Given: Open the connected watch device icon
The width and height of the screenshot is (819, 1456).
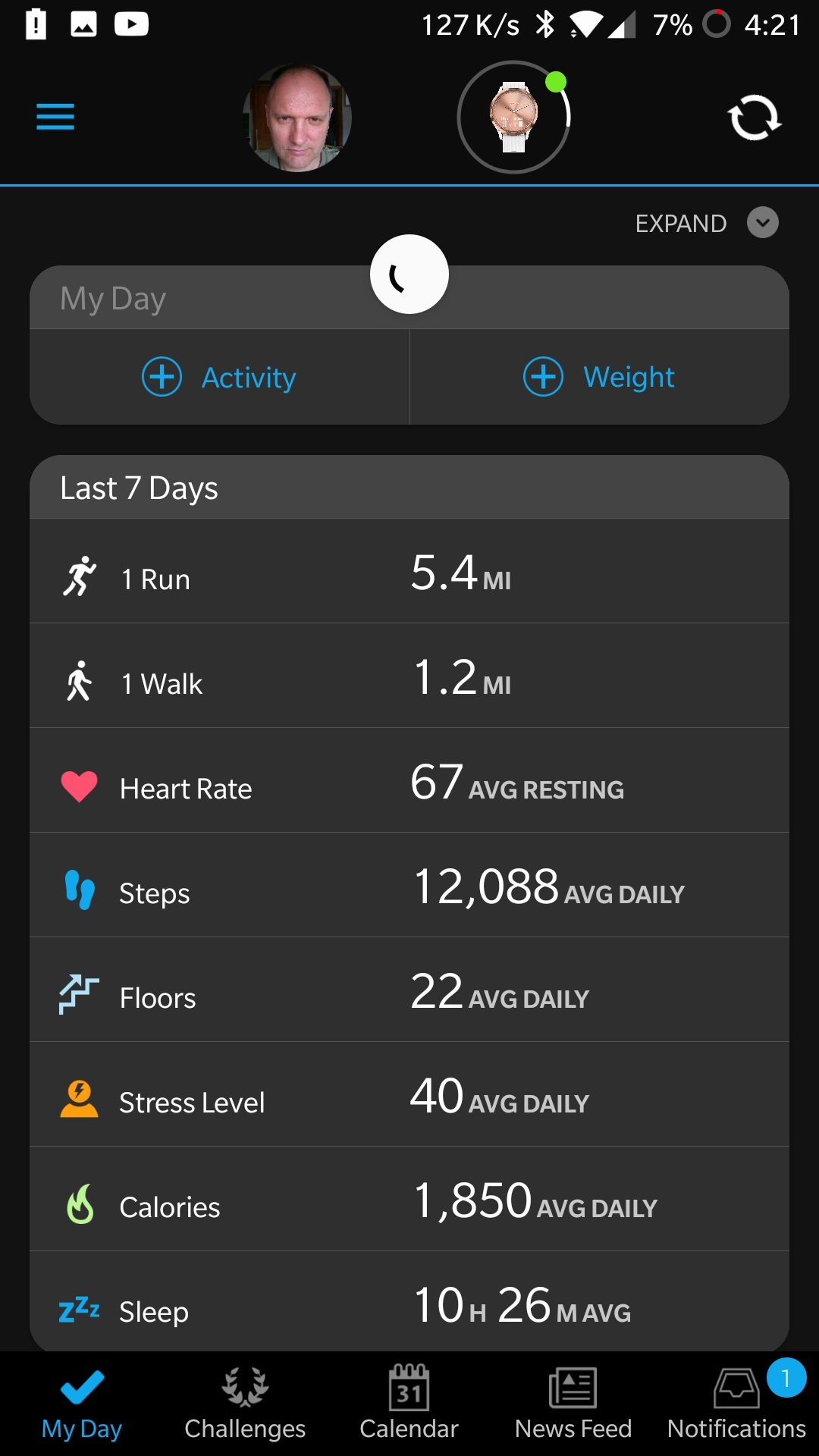Looking at the screenshot, I should coord(513,118).
